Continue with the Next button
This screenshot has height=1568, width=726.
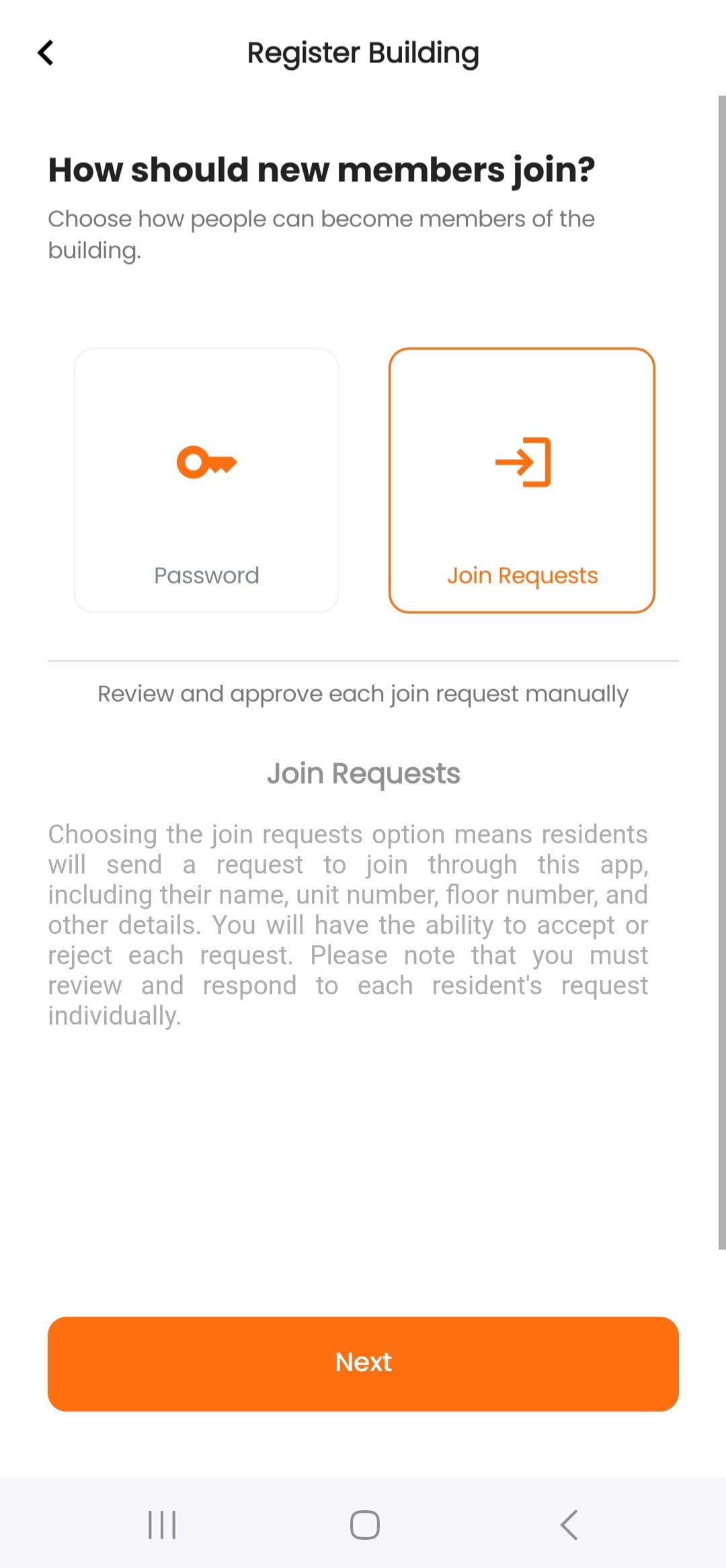pos(363,1364)
